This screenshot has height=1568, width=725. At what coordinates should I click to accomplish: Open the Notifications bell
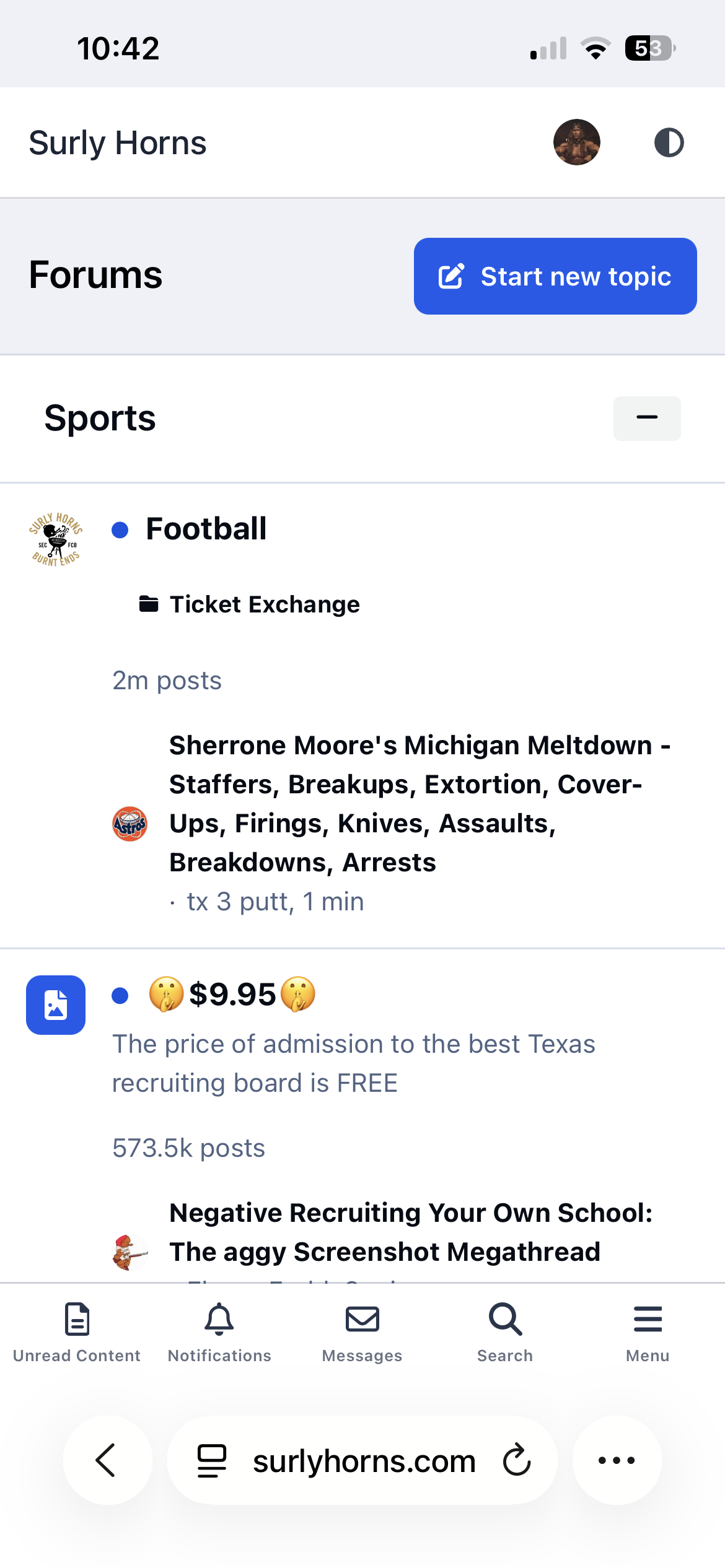219,1331
